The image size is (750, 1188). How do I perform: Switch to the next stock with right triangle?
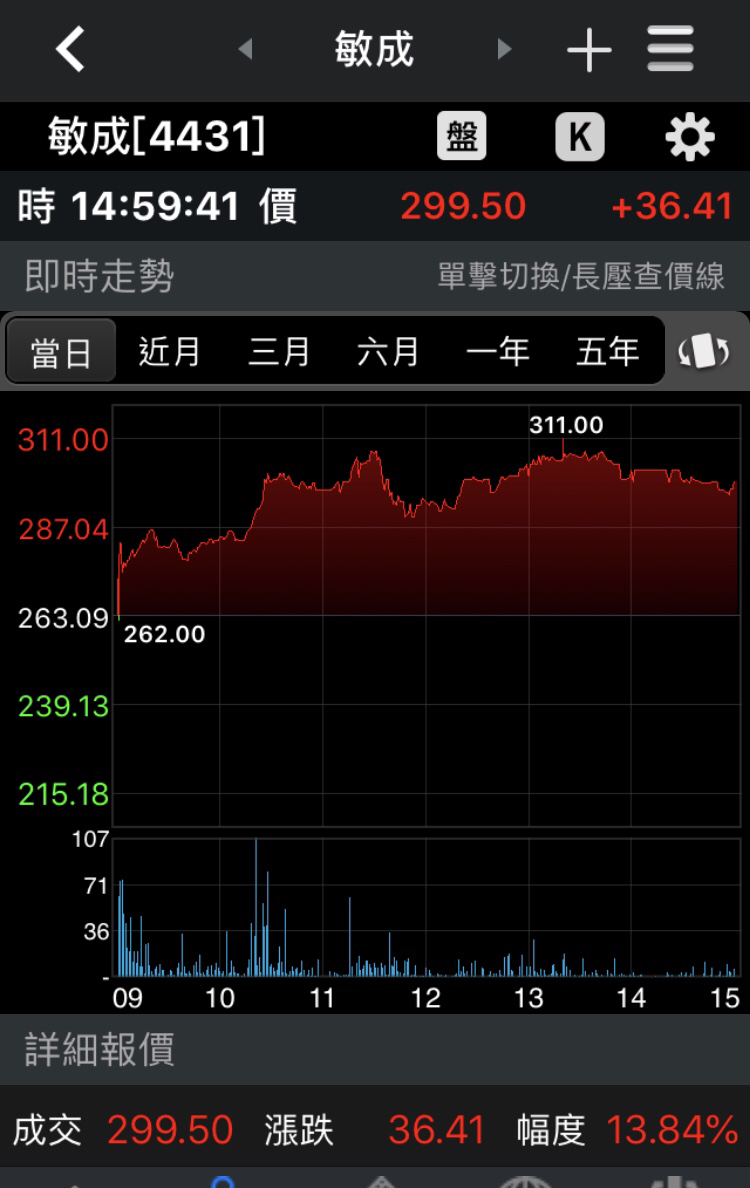[504, 49]
